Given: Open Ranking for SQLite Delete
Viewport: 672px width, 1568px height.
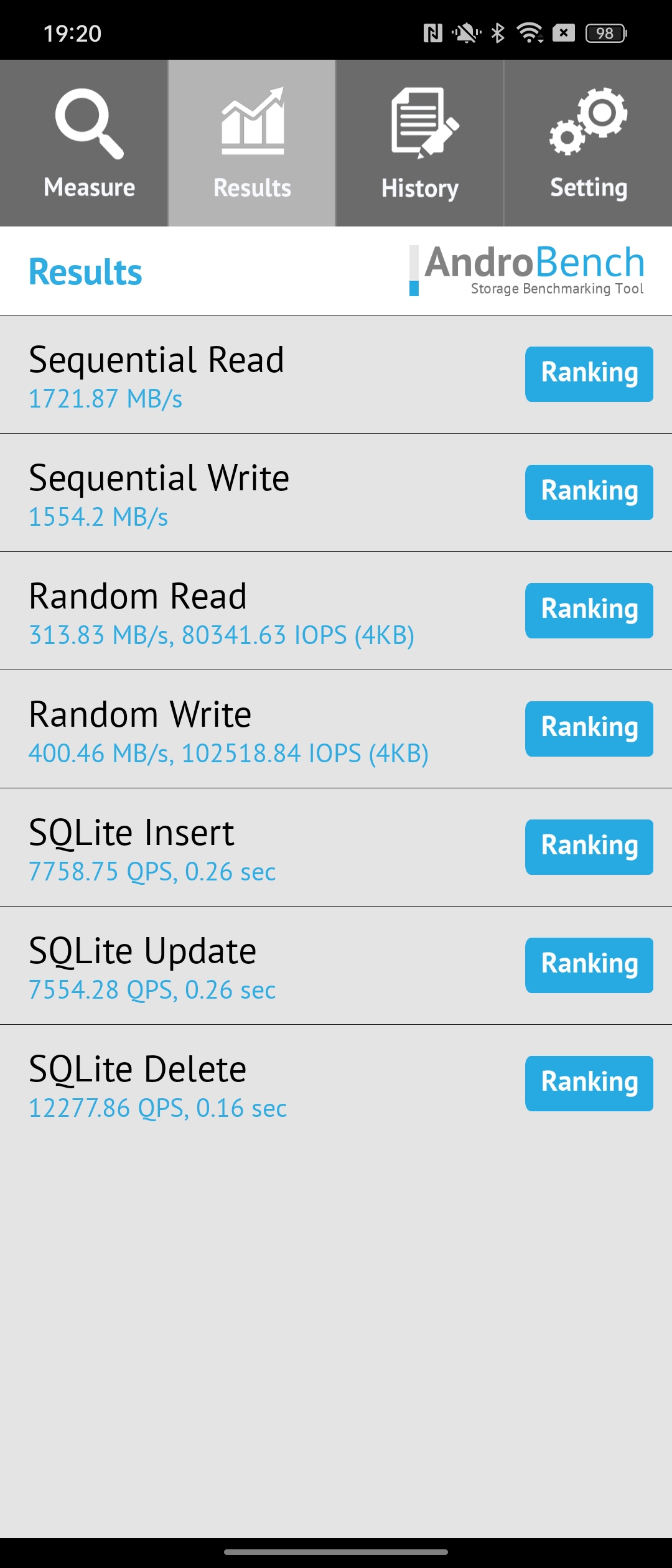Looking at the screenshot, I should (589, 1083).
